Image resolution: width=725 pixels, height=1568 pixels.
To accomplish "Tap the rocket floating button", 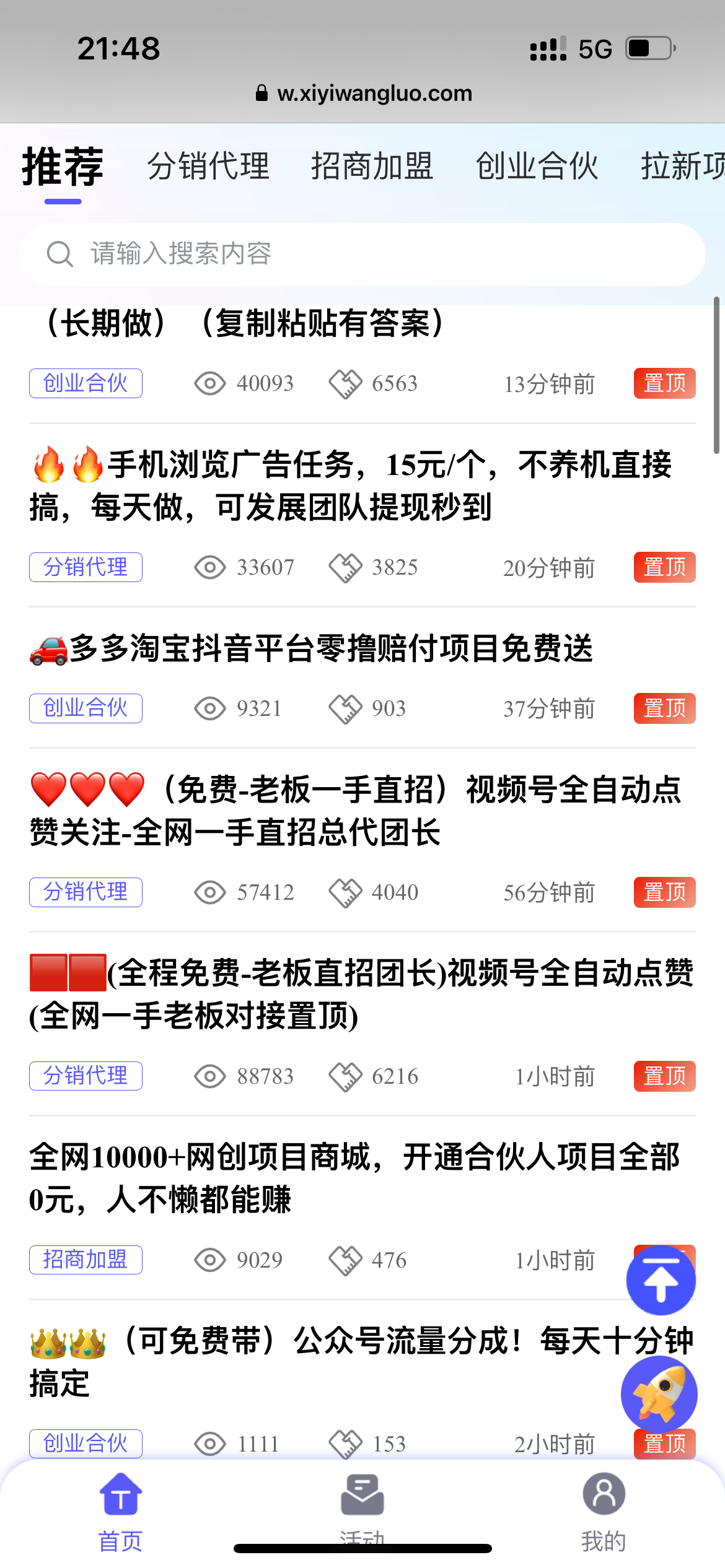I will pos(659,1393).
